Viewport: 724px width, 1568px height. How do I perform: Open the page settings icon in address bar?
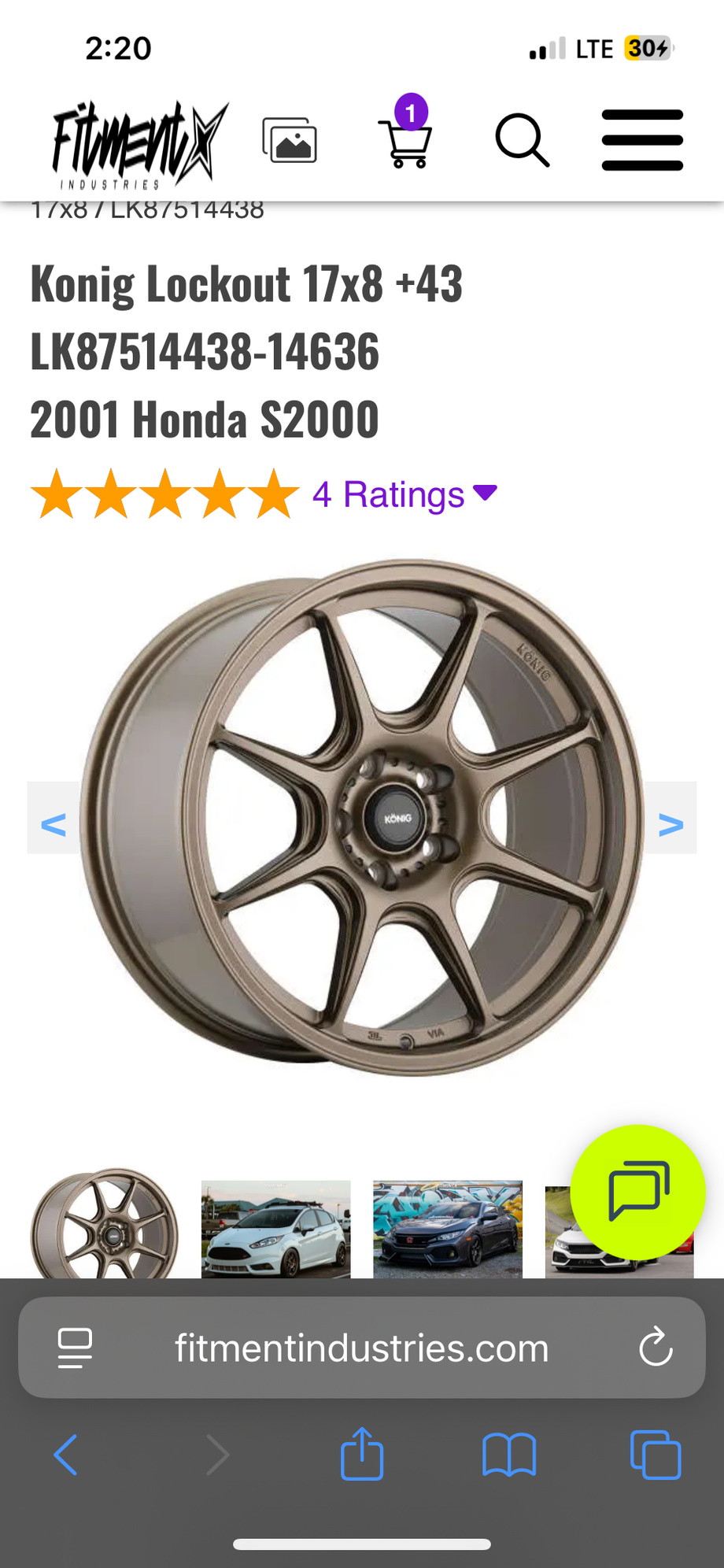(x=76, y=1348)
